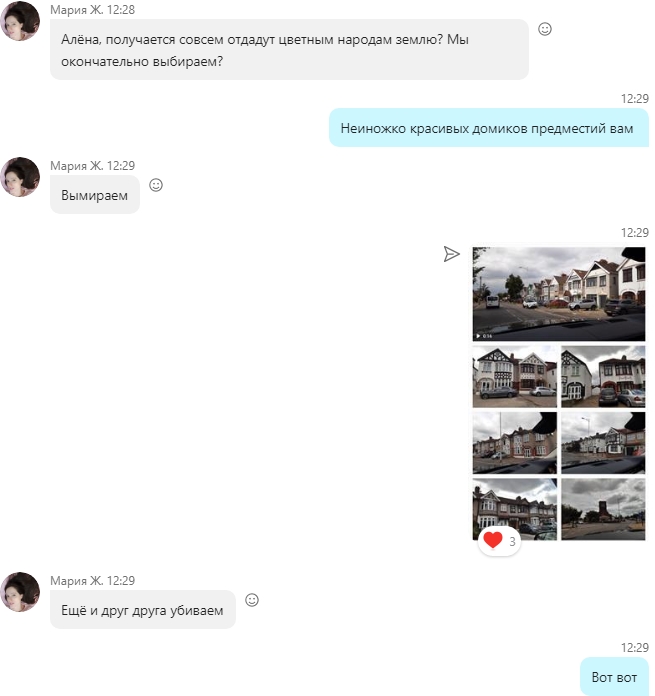React to "Ещё и друг друга убиваем" message
The height and width of the screenshot is (696, 655).
click(252, 600)
